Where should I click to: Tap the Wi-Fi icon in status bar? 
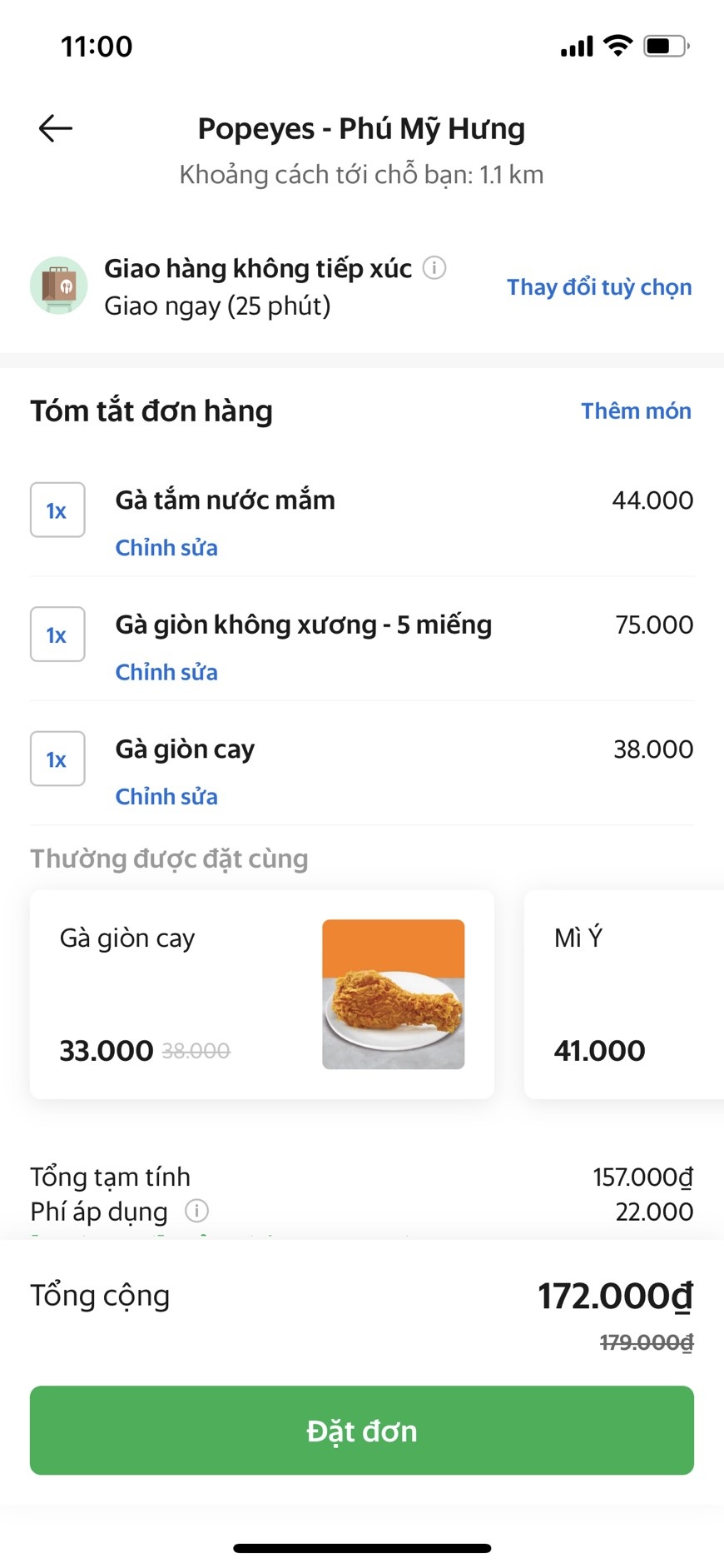coord(616,45)
